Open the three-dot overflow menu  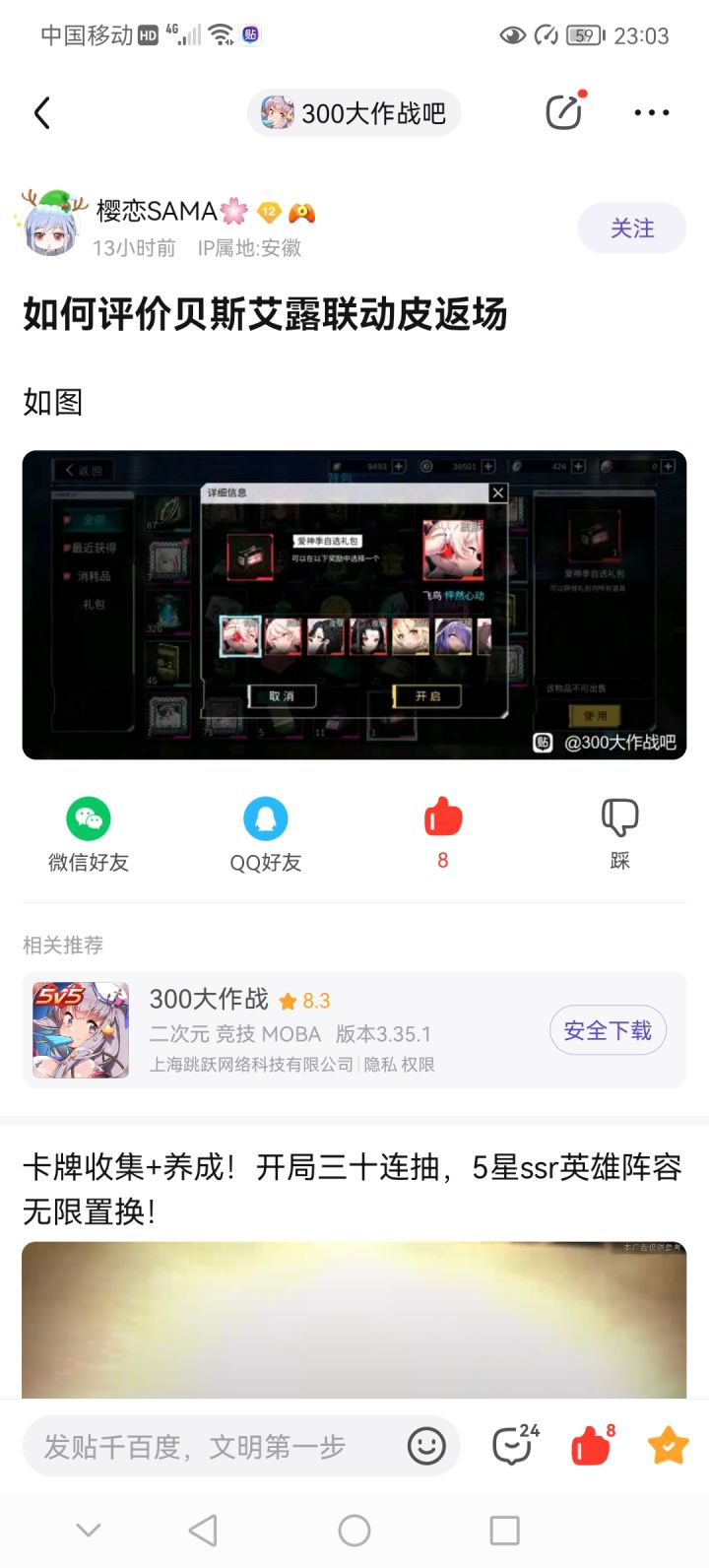coord(652,112)
